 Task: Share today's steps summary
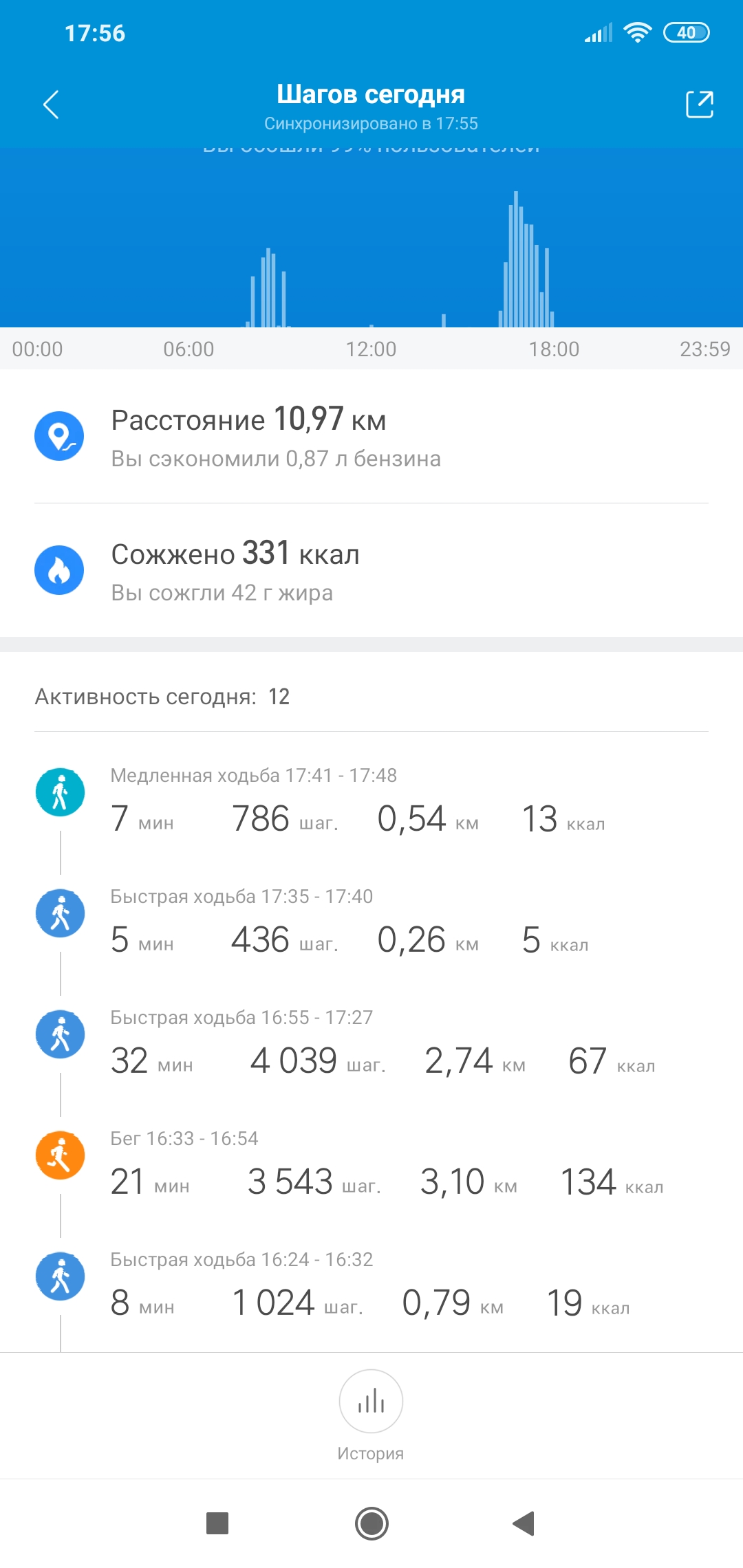(x=699, y=105)
